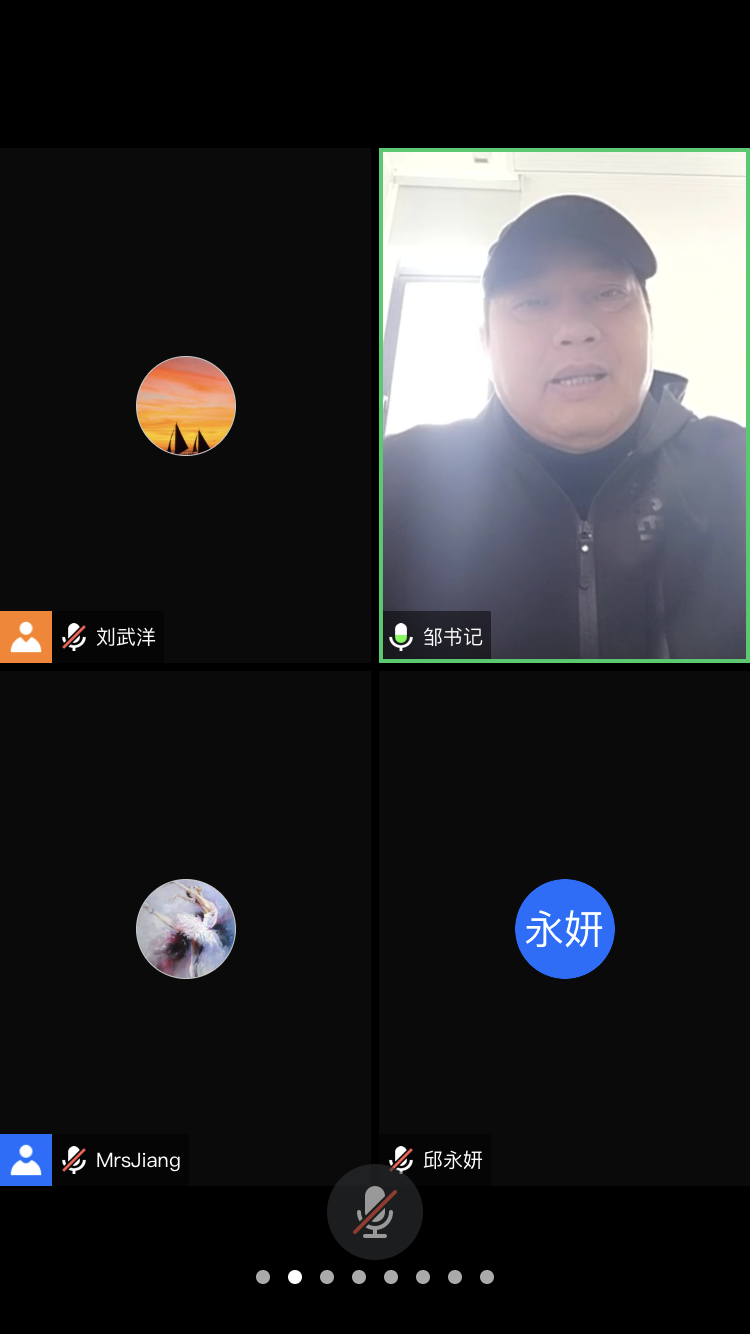Viewport: 750px width, 1334px height.
Task: Select MrsJiang's participant tile
Action: 186,928
